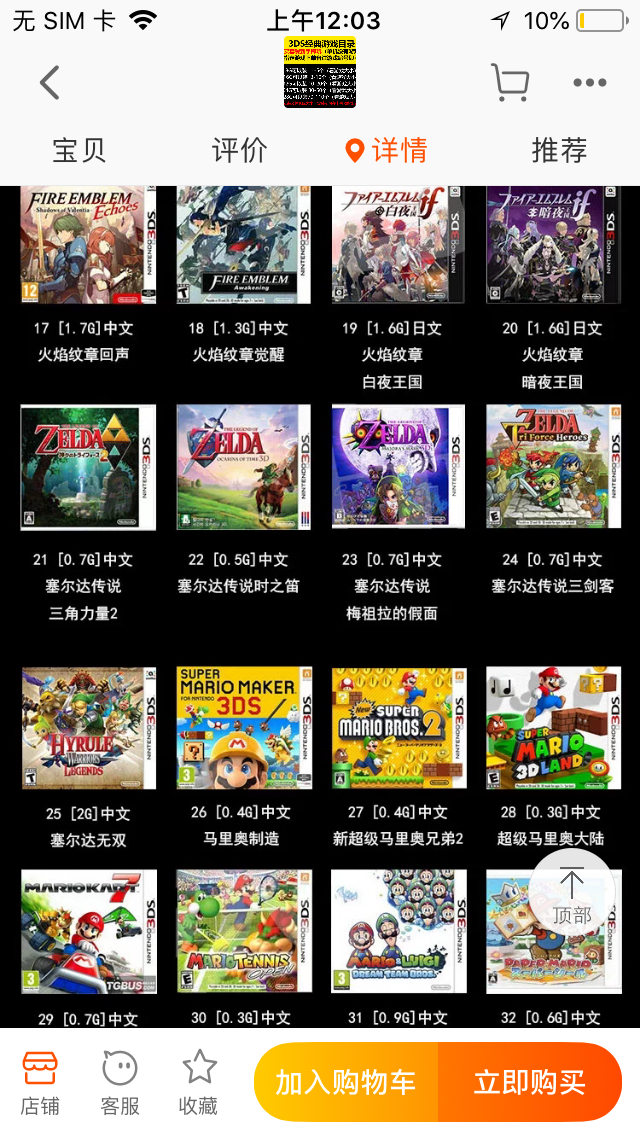Select the 详情 tab

(x=387, y=151)
